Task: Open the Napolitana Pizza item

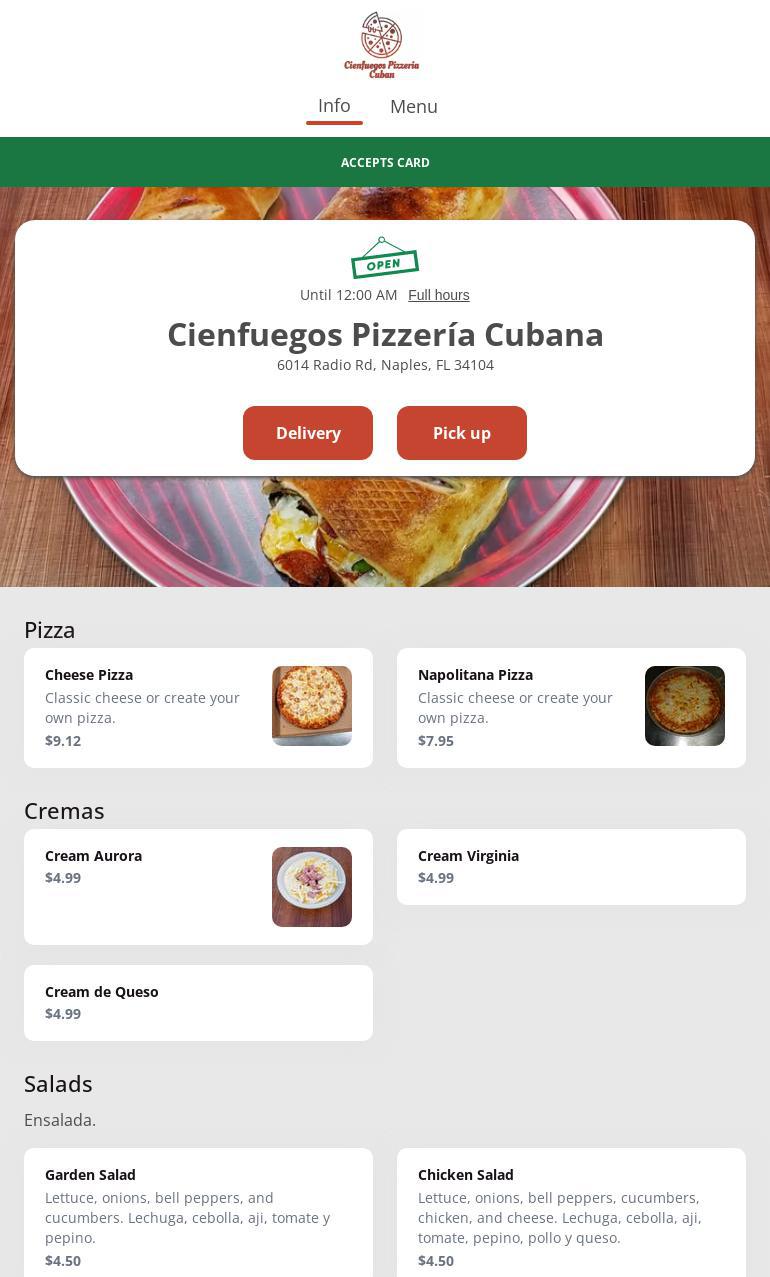Action: click(571, 708)
